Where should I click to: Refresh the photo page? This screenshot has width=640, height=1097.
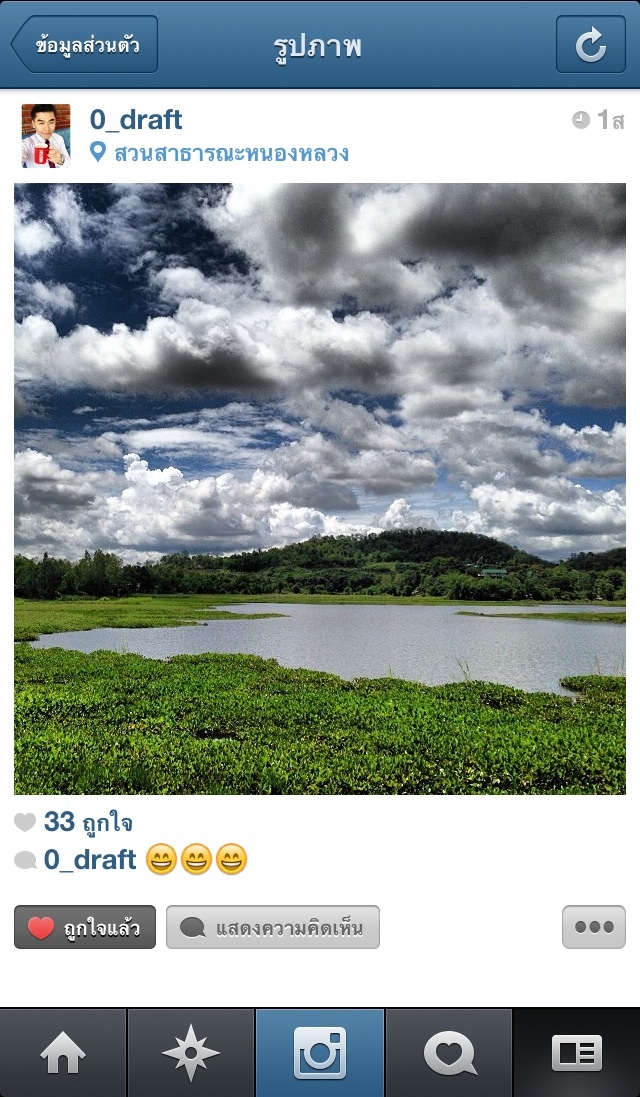point(590,45)
